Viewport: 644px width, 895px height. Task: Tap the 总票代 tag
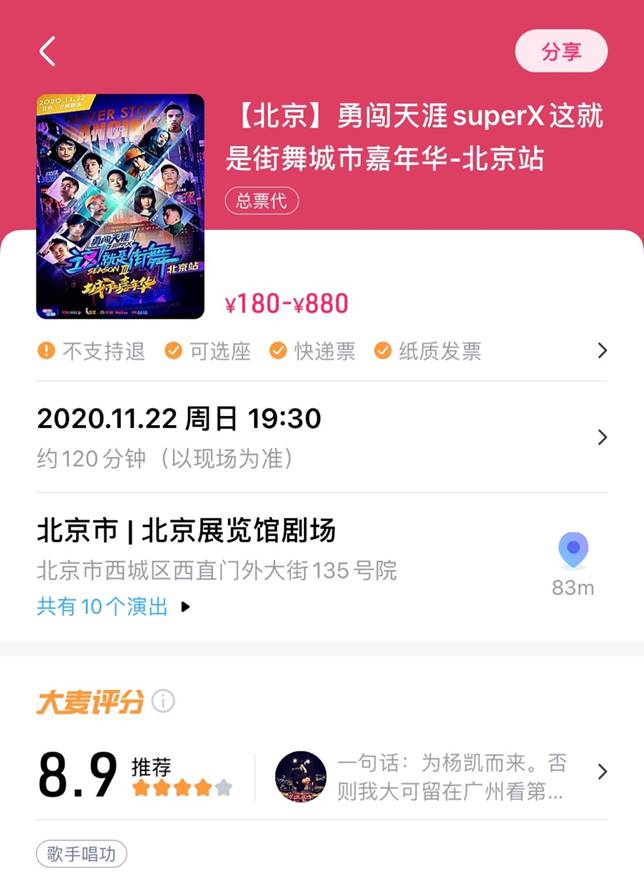click(261, 200)
